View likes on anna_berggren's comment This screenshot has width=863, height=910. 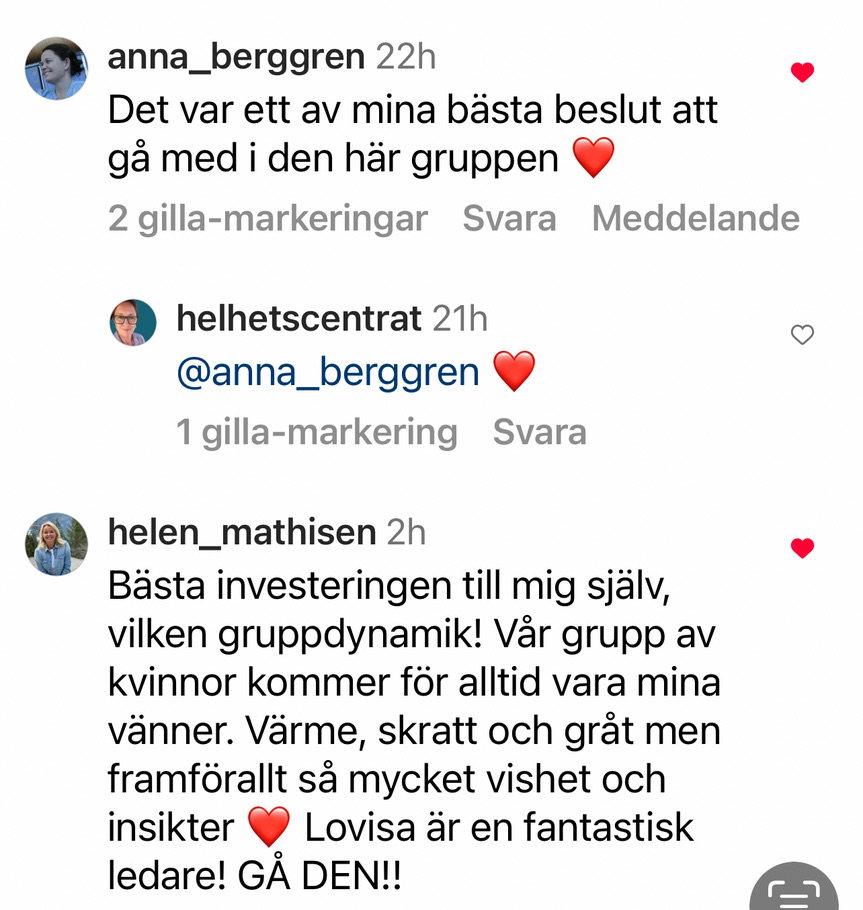click(x=268, y=218)
